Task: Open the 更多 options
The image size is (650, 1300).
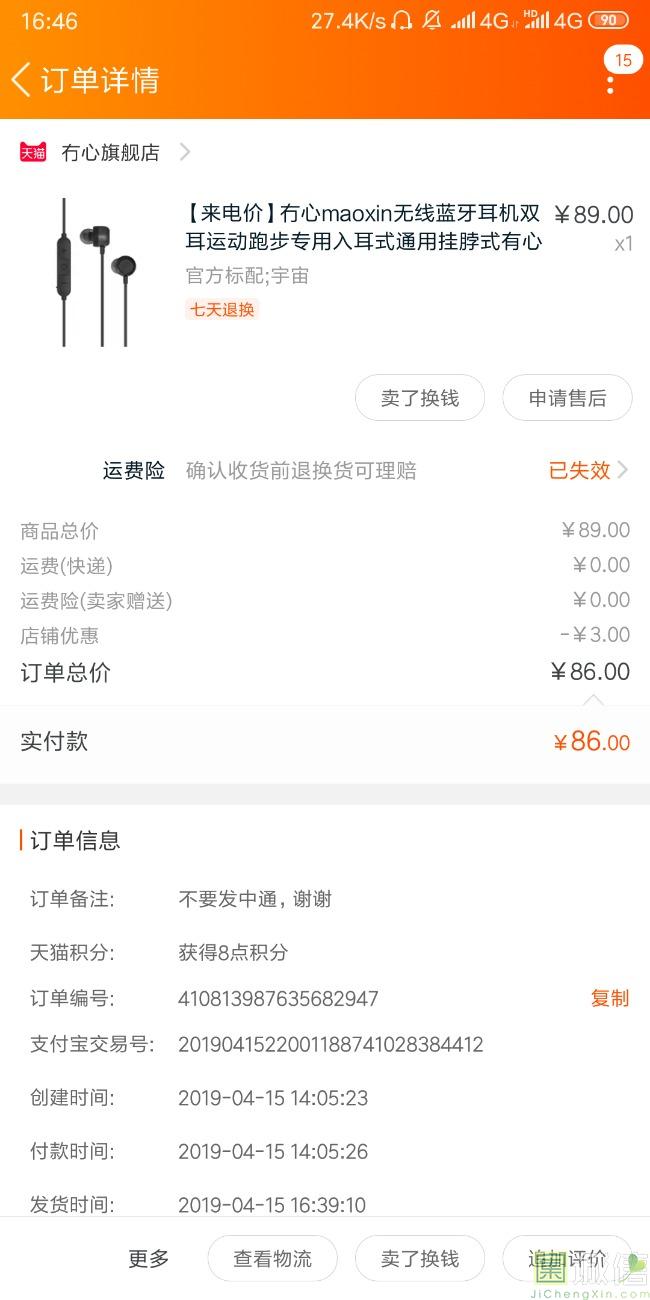Action: click(x=149, y=1259)
